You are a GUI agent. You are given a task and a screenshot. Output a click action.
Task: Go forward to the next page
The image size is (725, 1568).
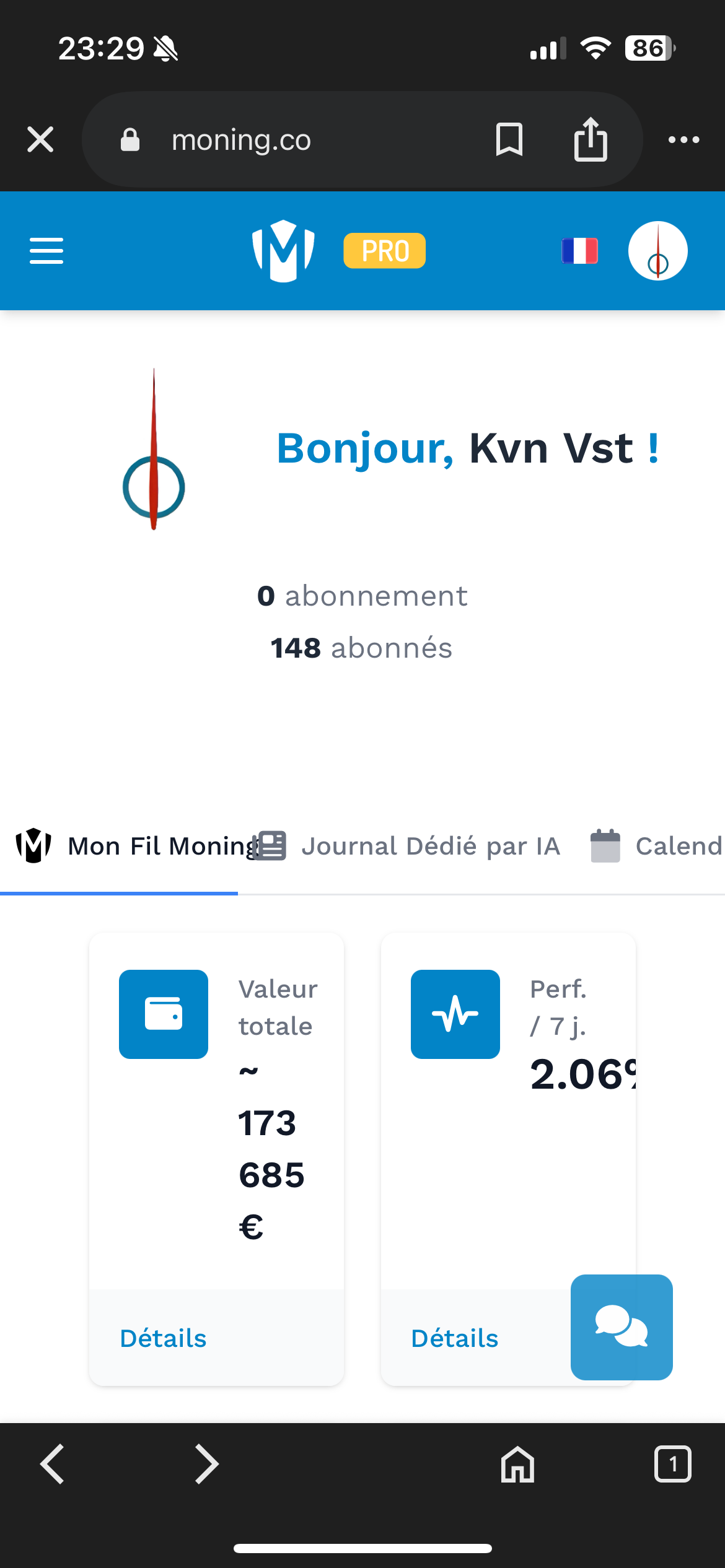pos(206,1464)
